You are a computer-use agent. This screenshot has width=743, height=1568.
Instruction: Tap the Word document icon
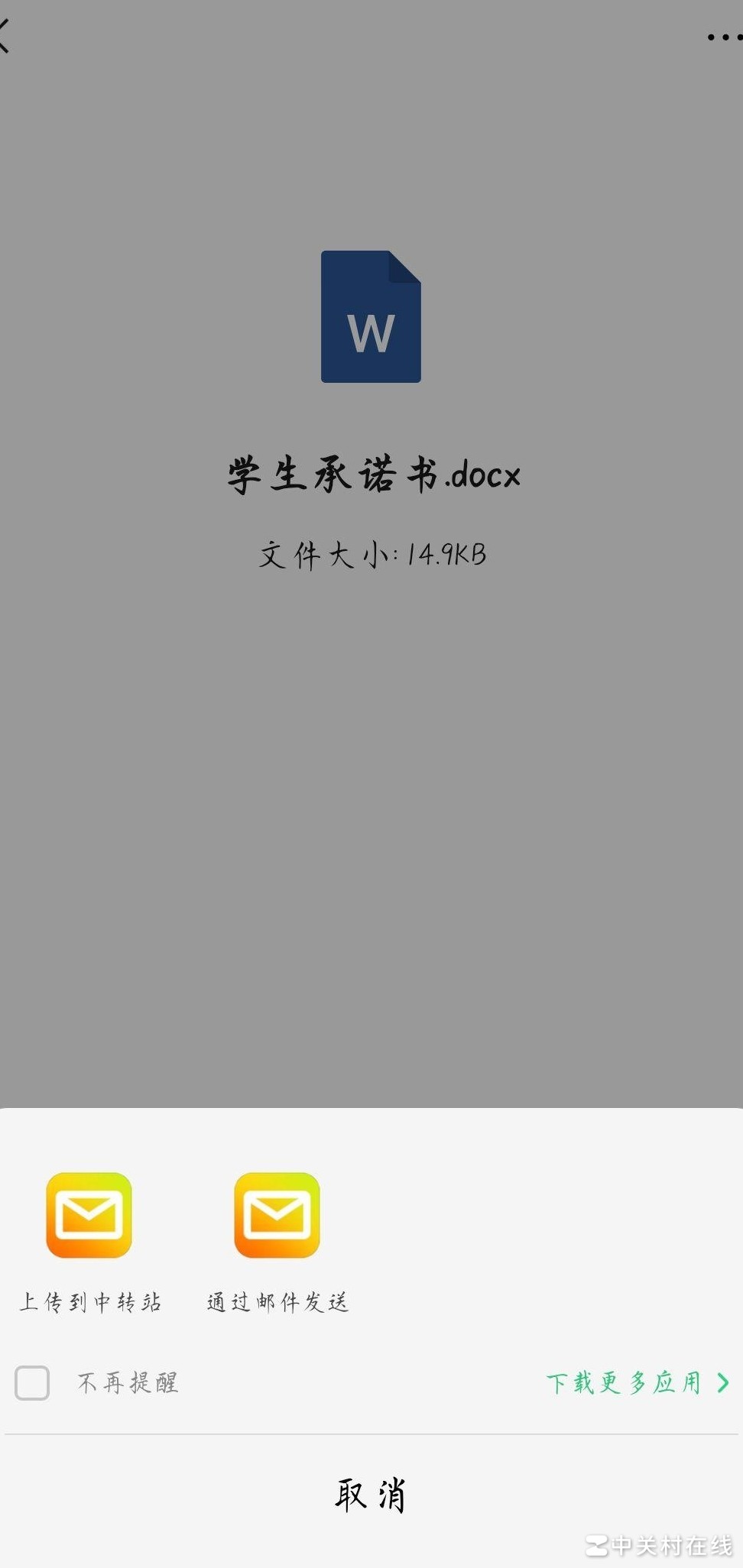pyautogui.click(x=371, y=316)
